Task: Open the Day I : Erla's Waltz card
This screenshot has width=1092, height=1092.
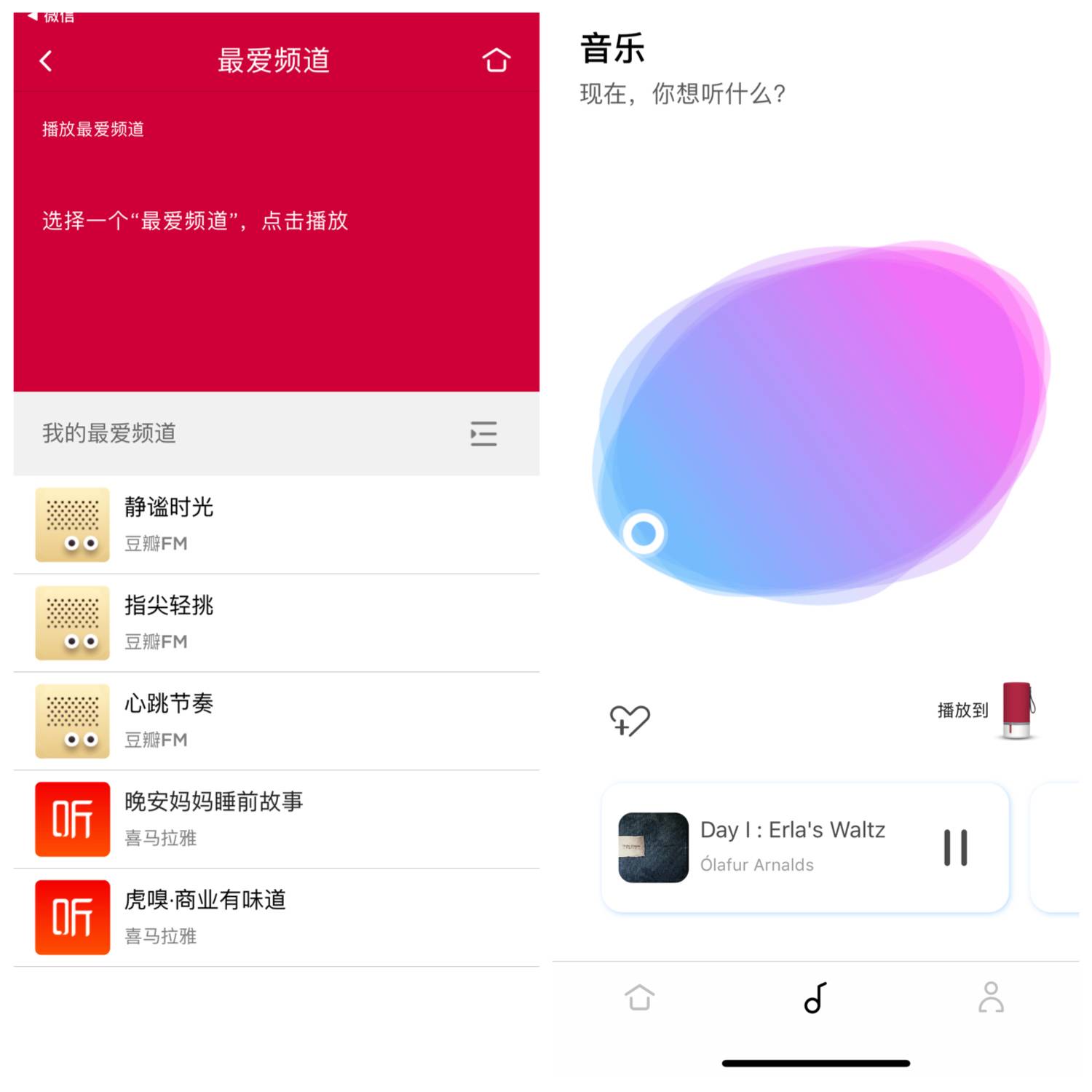Action: [792, 847]
